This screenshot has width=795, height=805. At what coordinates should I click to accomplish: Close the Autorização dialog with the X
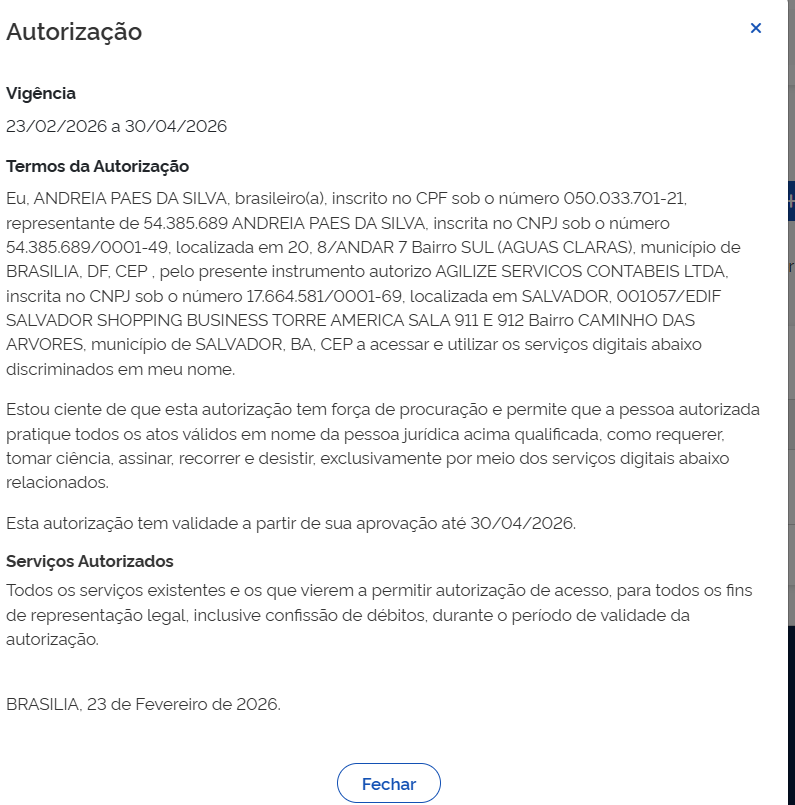pyautogui.click(x=756, y=28)
